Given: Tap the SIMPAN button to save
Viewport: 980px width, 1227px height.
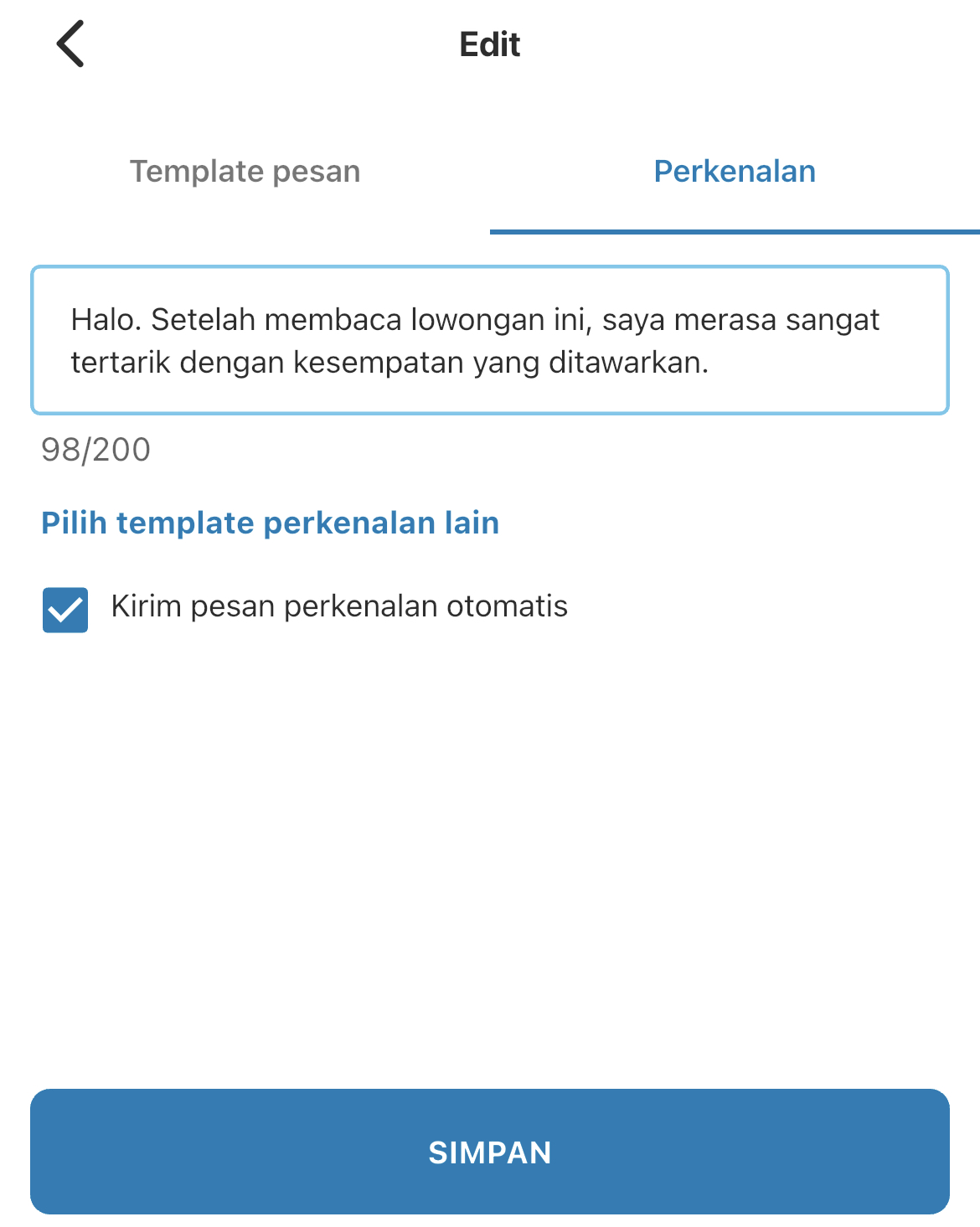Looking at the screenshot, I should point(489,1152).
